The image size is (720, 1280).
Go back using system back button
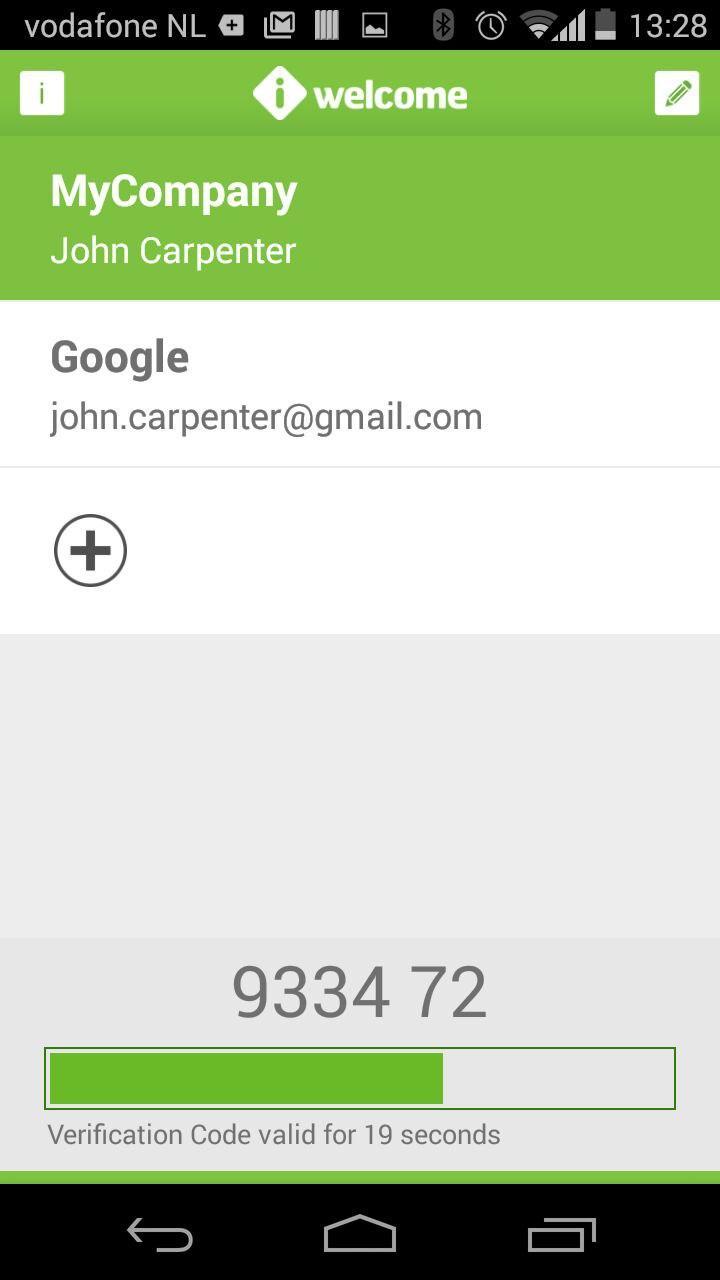(x=160, y=1235)
